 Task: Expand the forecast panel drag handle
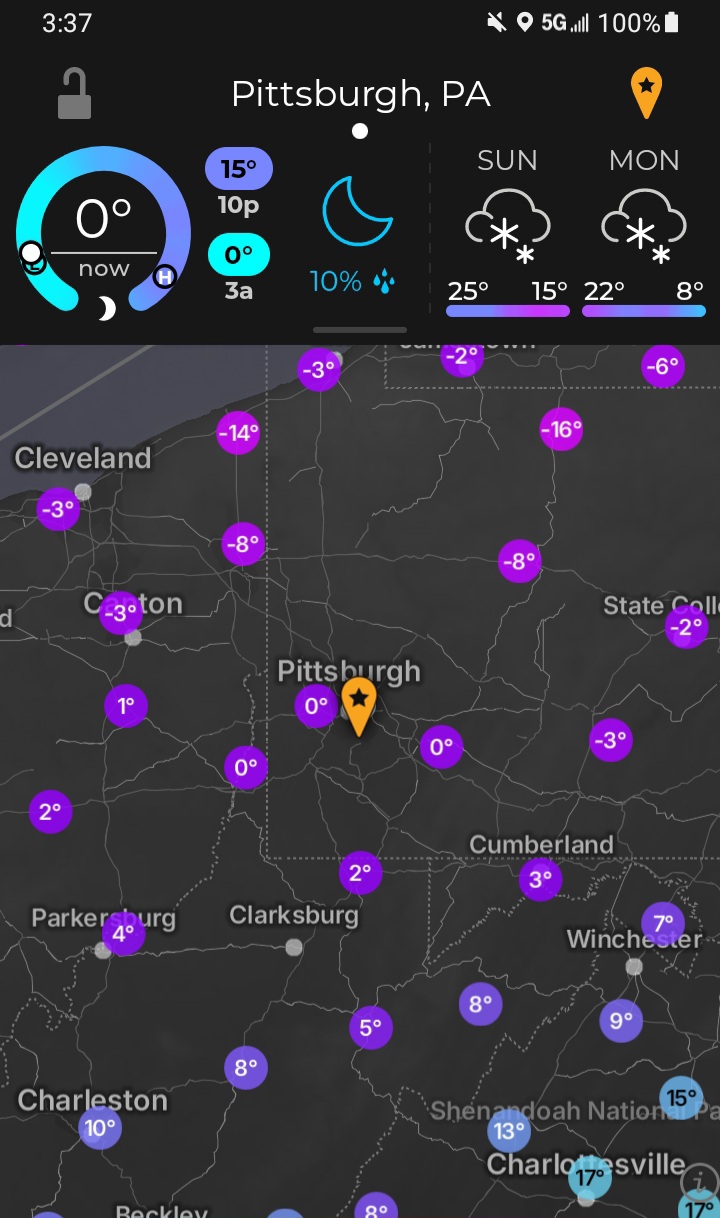pyautogui.click(x=360, y=329)
